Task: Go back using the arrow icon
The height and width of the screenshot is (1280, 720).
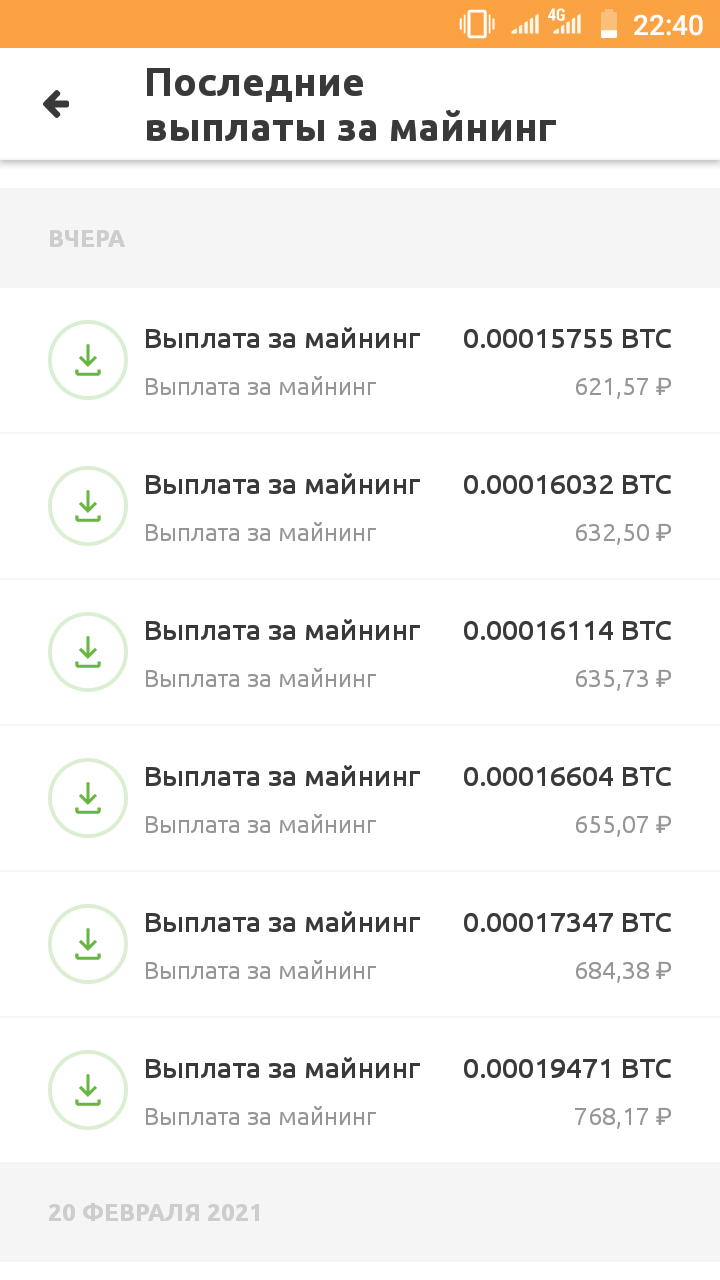Action: pyautogui.click(x=56, y=104)
